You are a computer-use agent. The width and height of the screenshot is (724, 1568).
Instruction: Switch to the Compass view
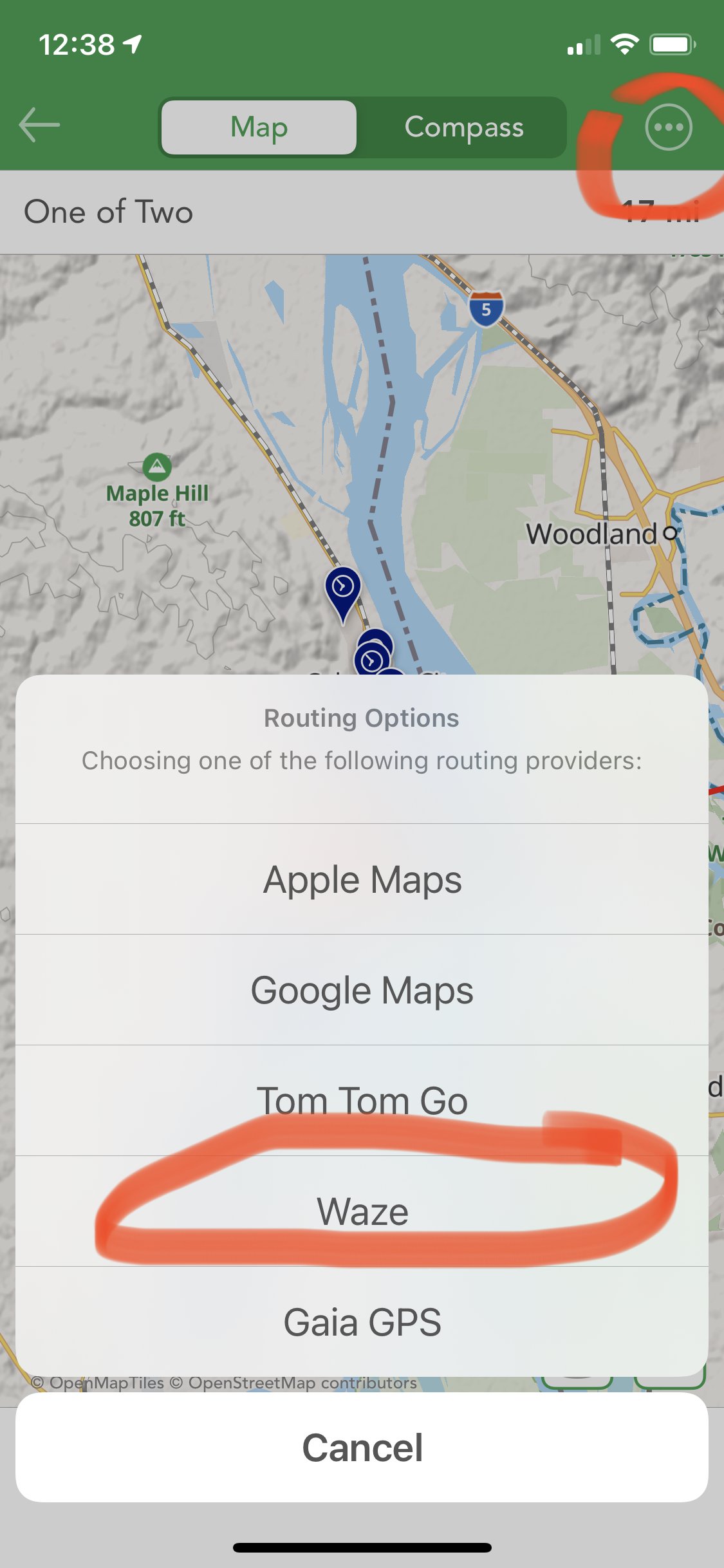pos(463,127)
